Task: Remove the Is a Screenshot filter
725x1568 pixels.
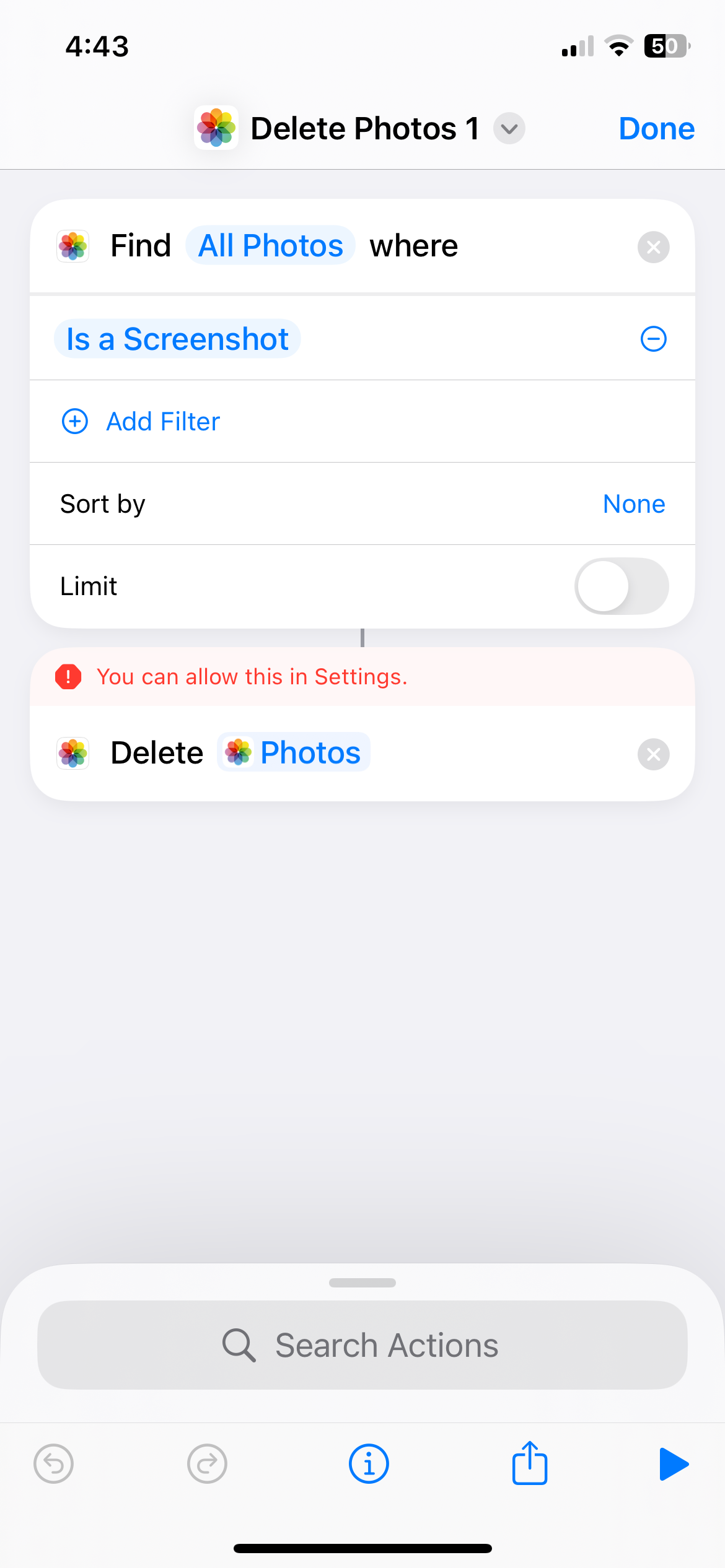Action: coord(653,339)
